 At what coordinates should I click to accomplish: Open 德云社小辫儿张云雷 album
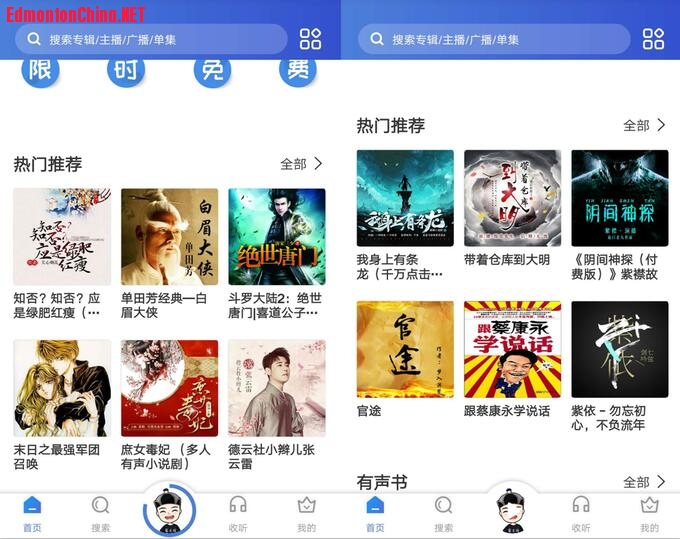(x=276, y=388)
